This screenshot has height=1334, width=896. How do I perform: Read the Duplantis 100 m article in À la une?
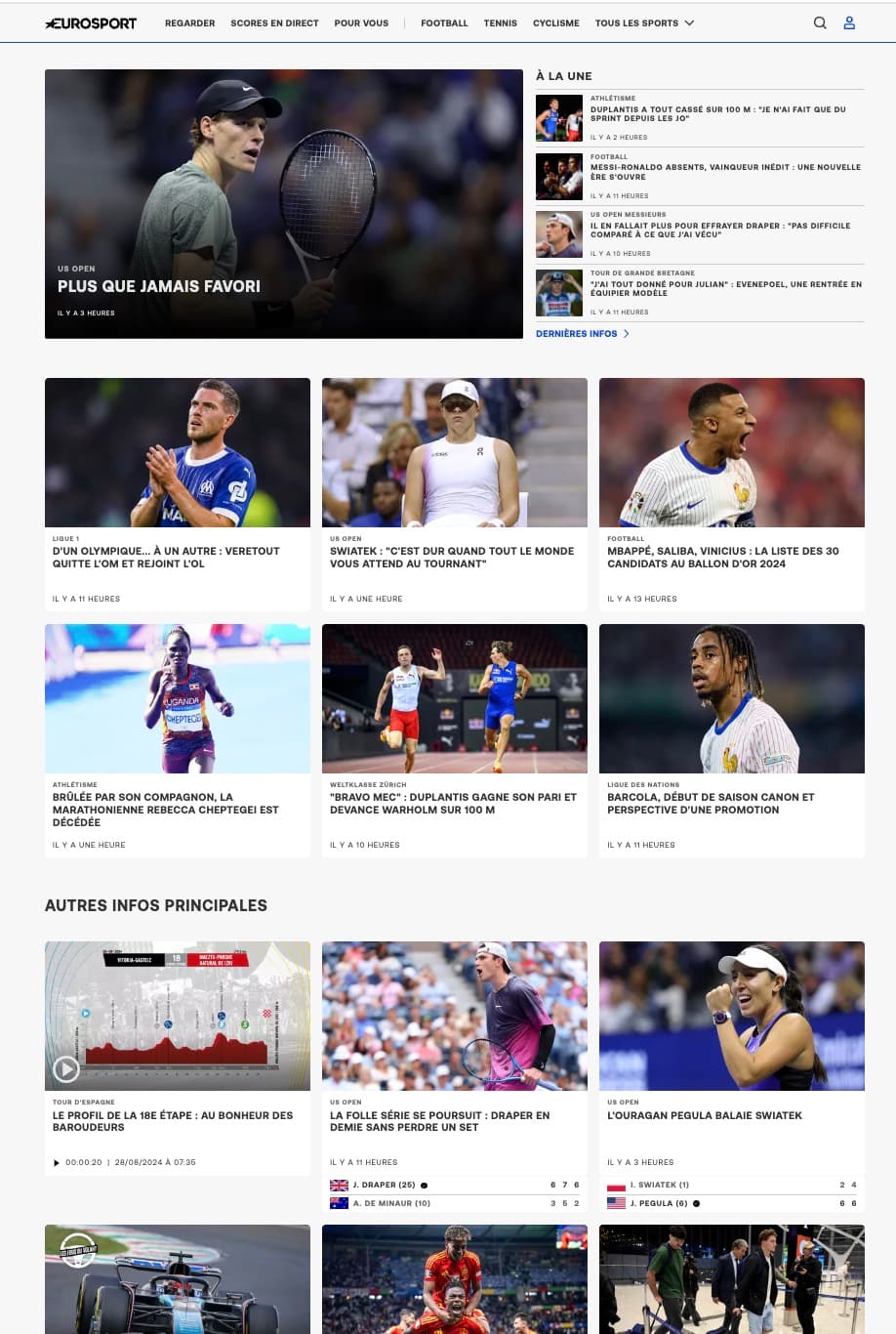717,114
